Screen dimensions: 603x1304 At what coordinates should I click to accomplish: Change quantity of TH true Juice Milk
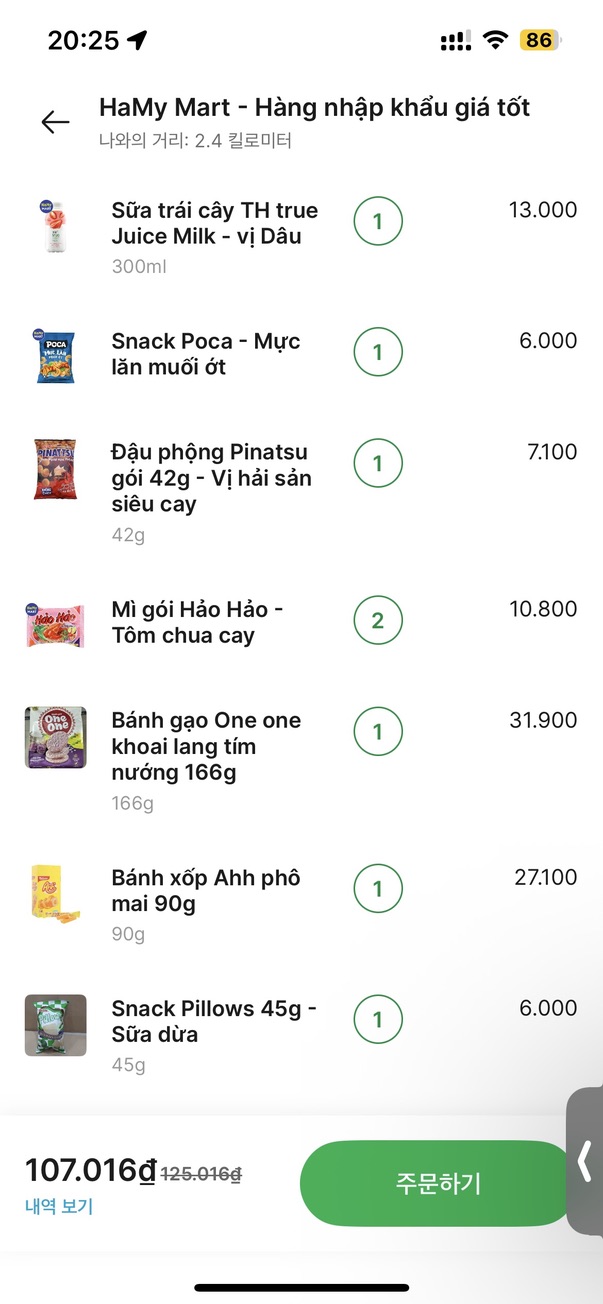click(x=378, y=222)
